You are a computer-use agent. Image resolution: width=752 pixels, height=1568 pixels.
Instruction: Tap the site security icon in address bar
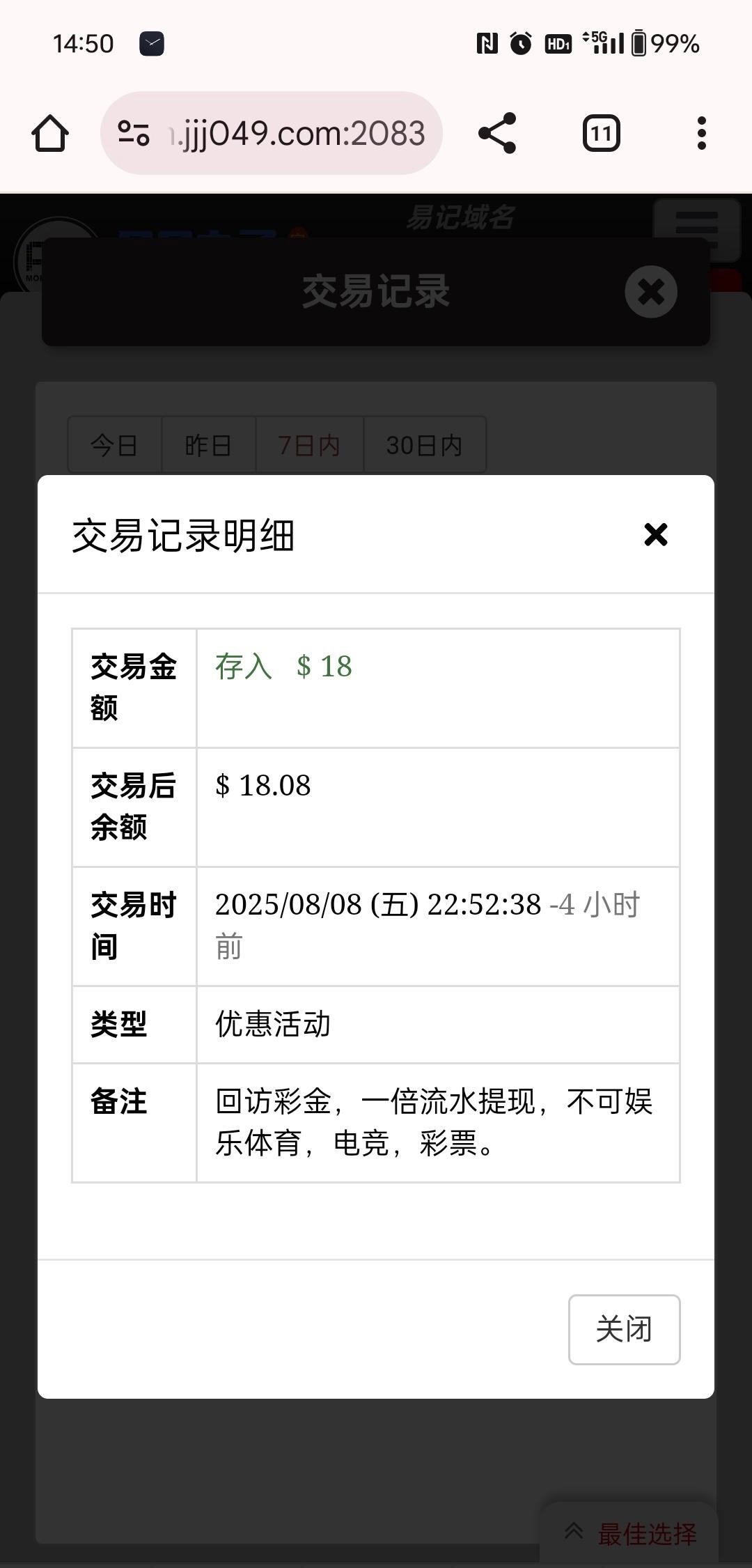(132, 132)
